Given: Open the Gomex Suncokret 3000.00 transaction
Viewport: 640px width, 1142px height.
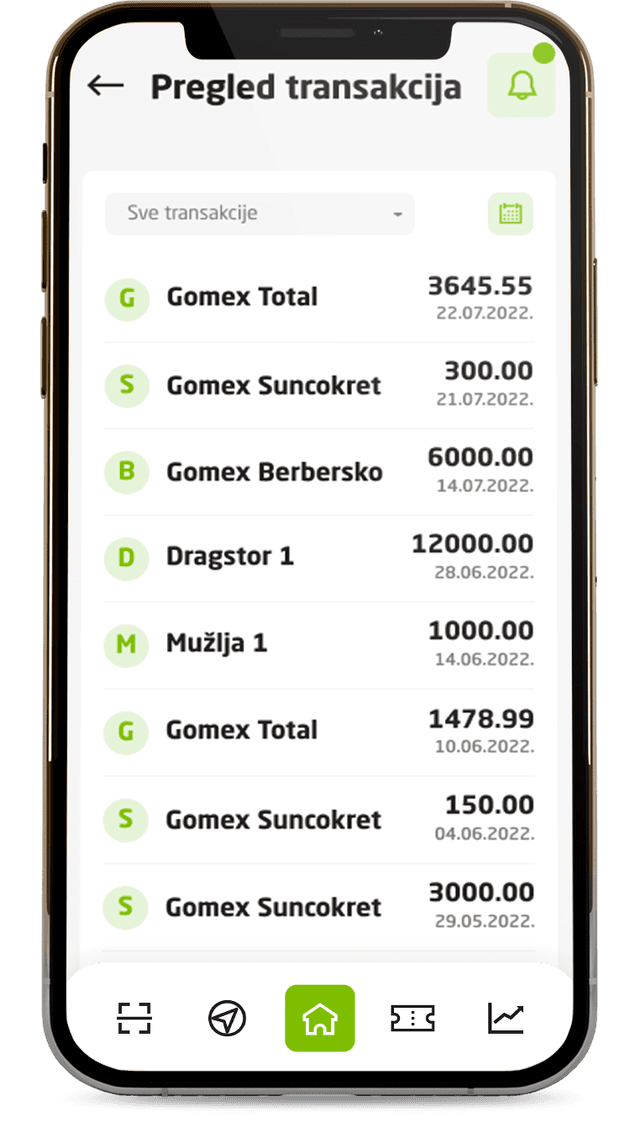Looking at the screenshot, I should (319, 906).
